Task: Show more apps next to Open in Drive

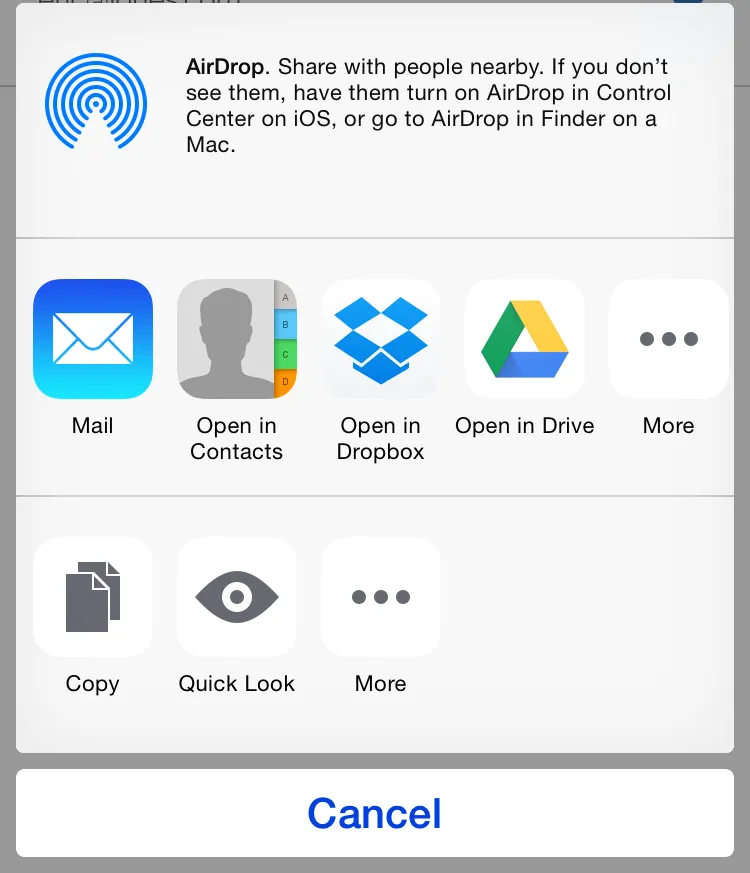Action: [668, 339]
